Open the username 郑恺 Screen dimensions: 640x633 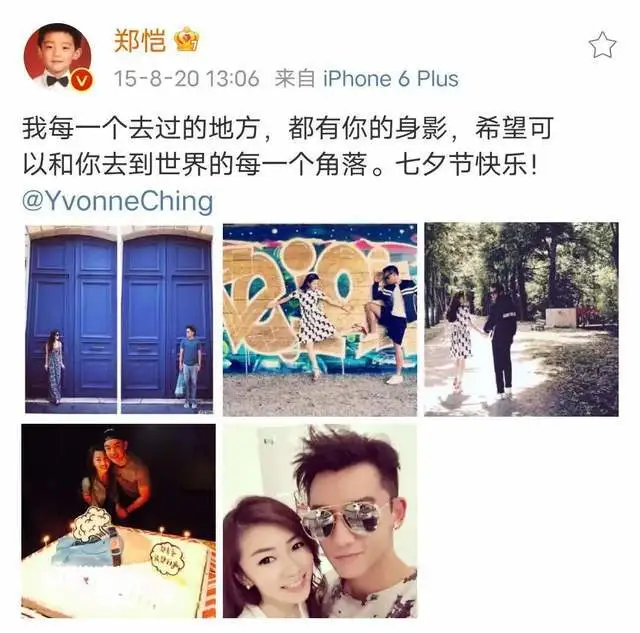(x=139, y=39)
